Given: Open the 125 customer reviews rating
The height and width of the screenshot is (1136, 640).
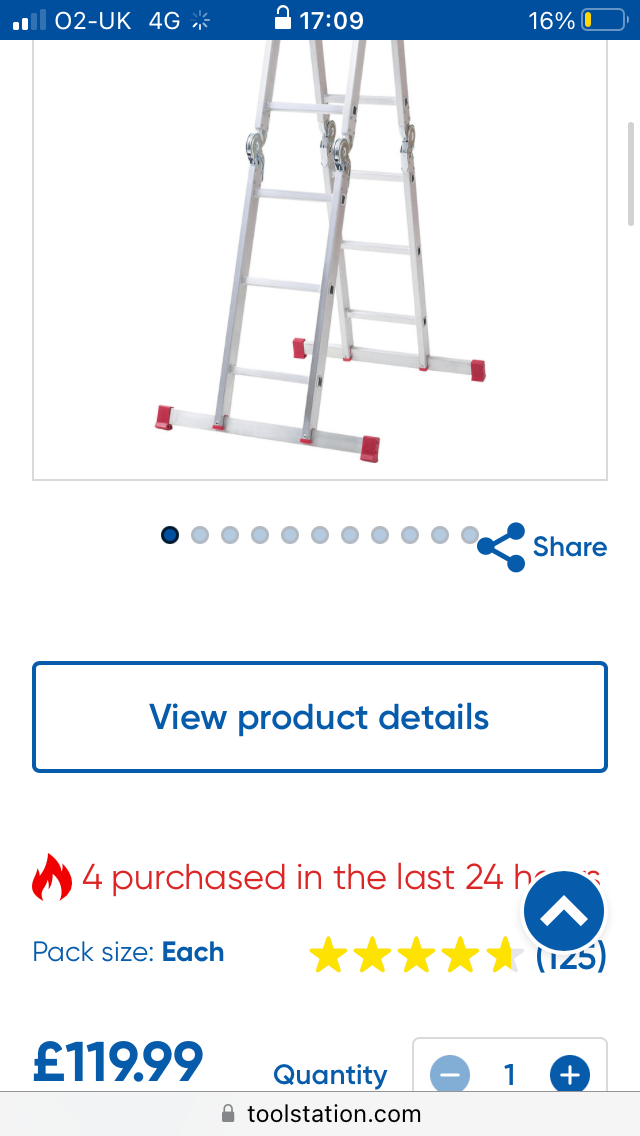Looking at the screenshot, I should point(457,955).
